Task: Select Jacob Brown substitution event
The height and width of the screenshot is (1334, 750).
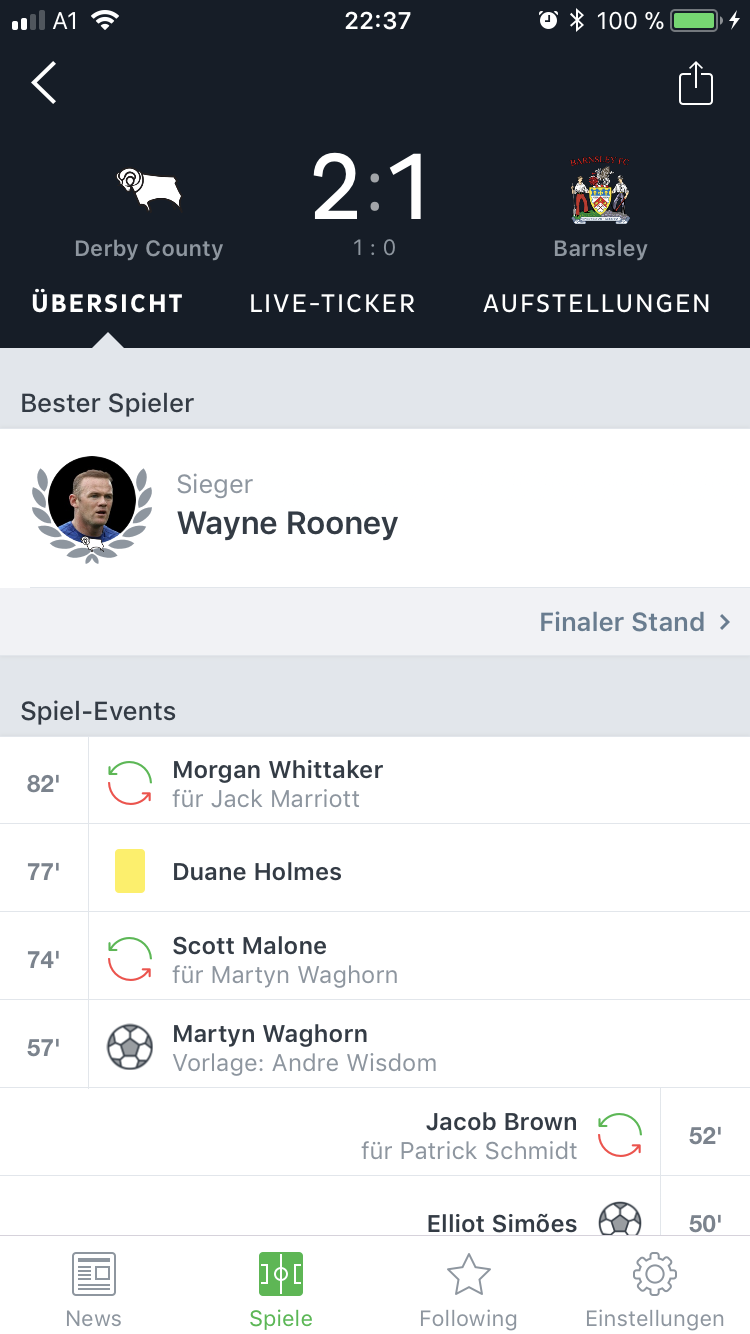Action: coord(375,1132)
